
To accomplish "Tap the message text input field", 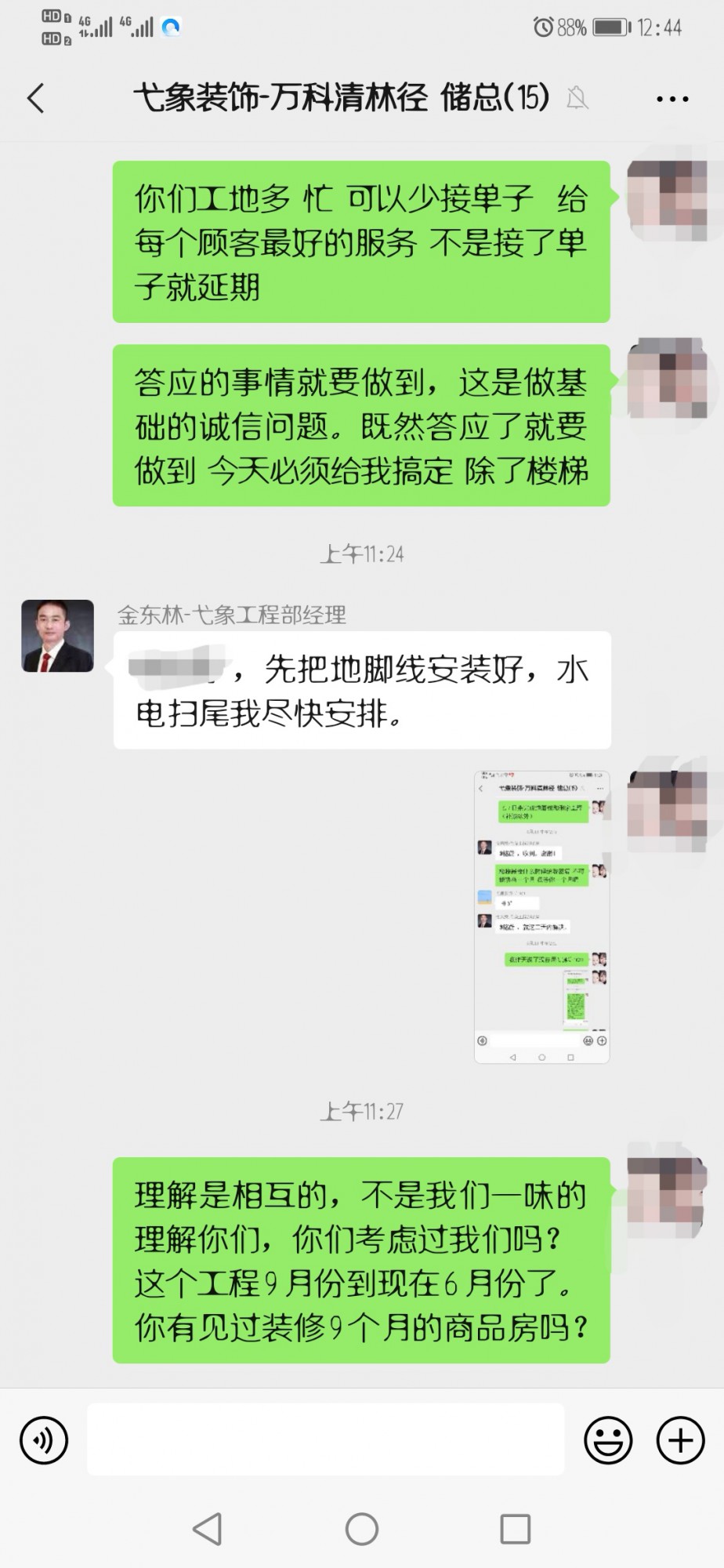I will point(325,1439).
